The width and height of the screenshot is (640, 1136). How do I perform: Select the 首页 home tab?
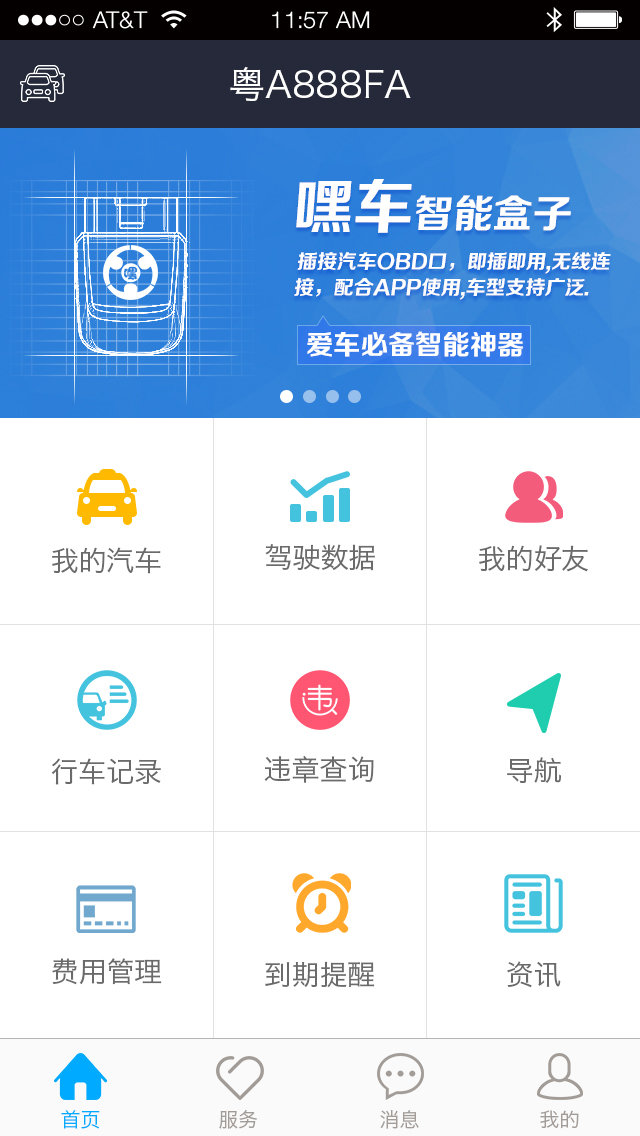80,1090
